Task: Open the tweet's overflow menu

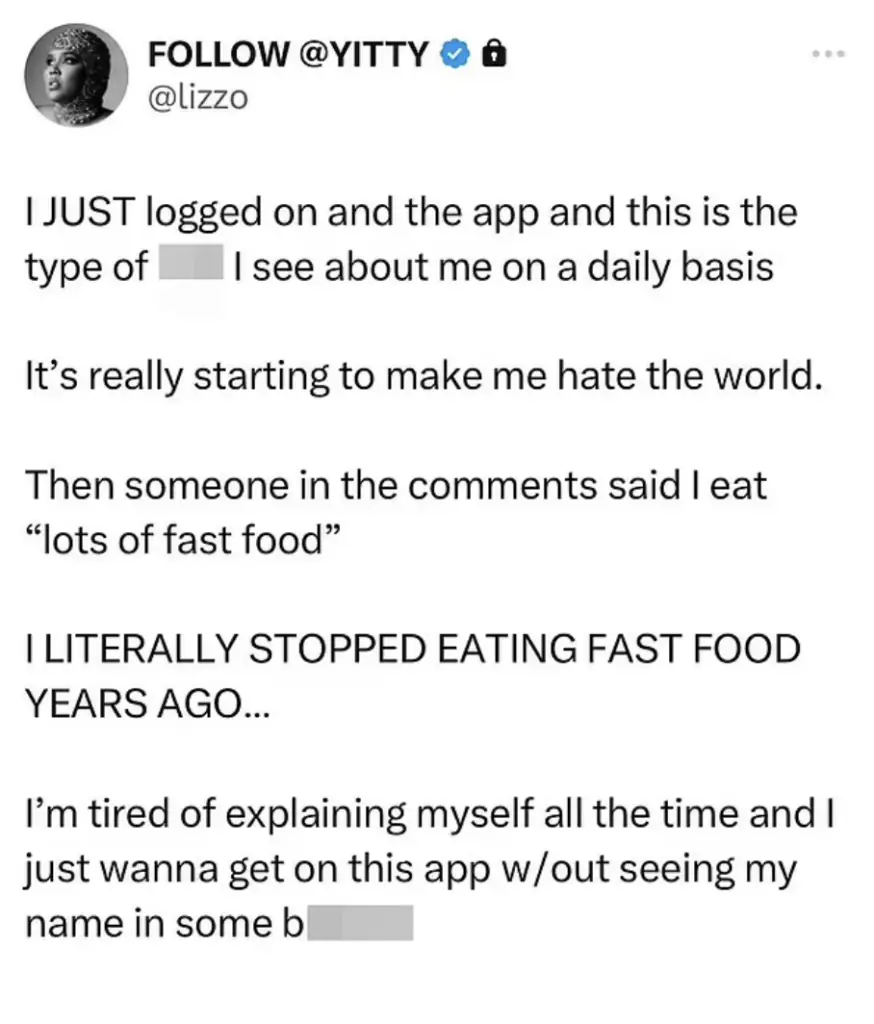Action: pyautogui.click(x=829, y=54)
